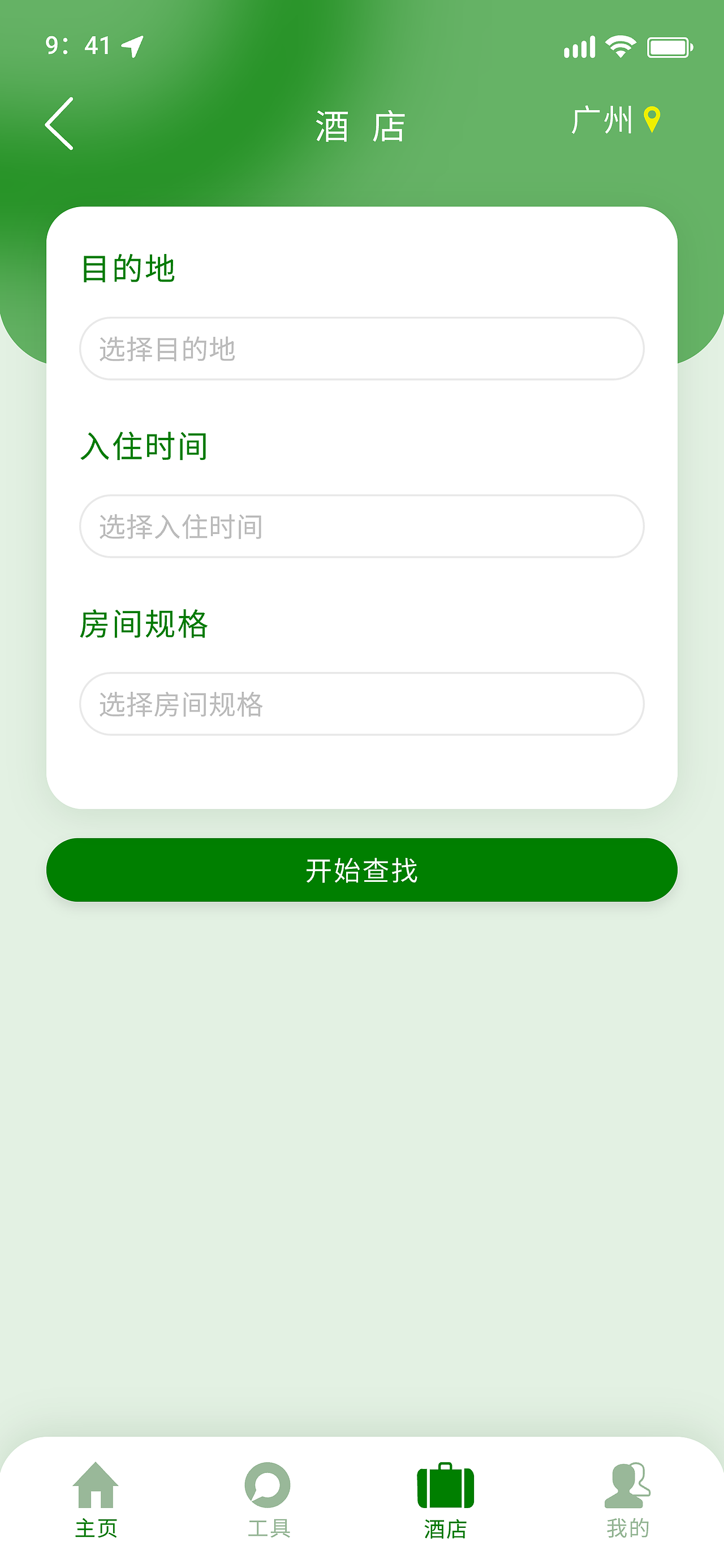724x1568 pixels.
Task: Select the check-in time in 选择入住时间
Action: coord(361,527)
